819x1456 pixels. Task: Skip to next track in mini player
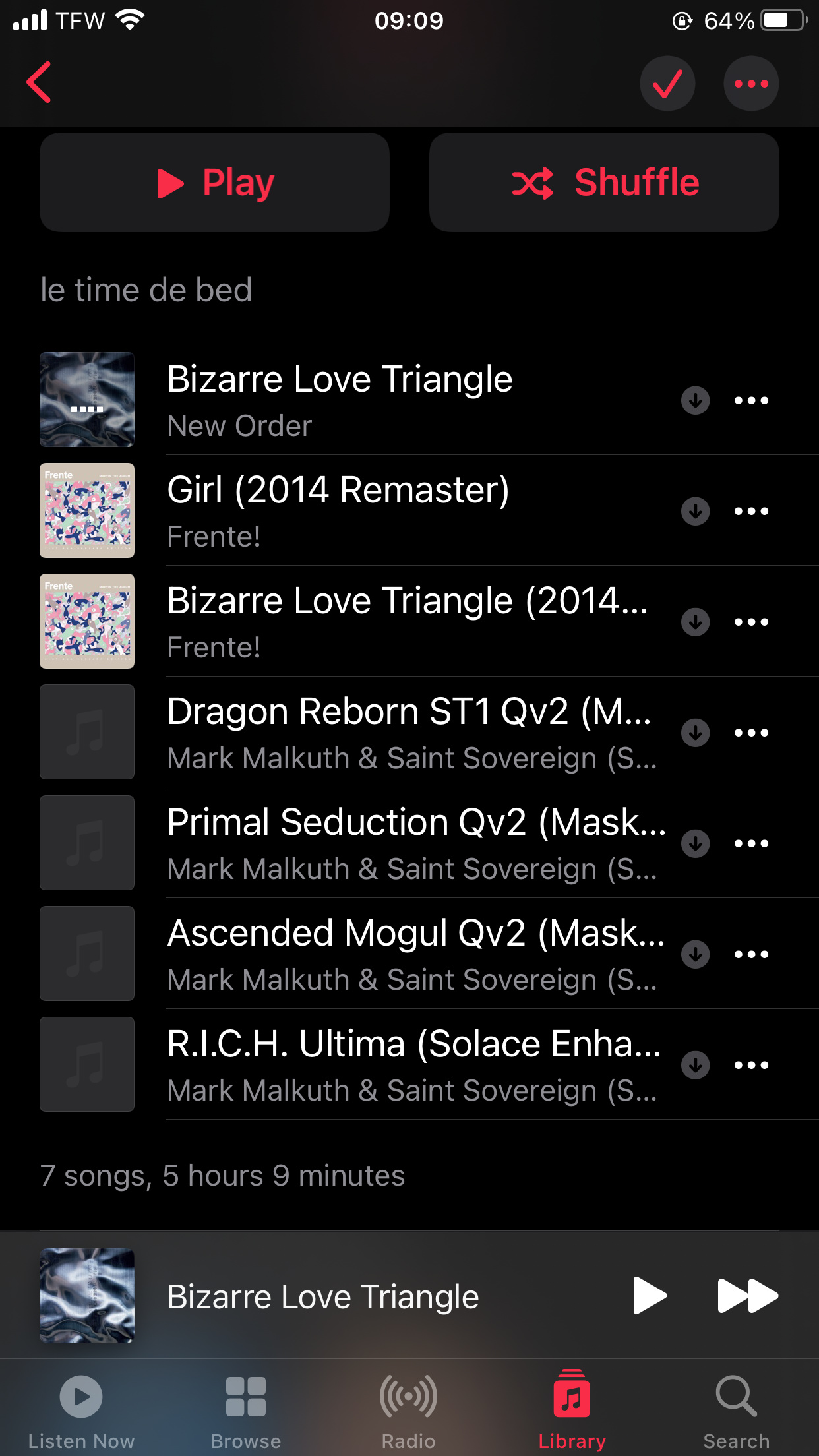[747, 1296]
